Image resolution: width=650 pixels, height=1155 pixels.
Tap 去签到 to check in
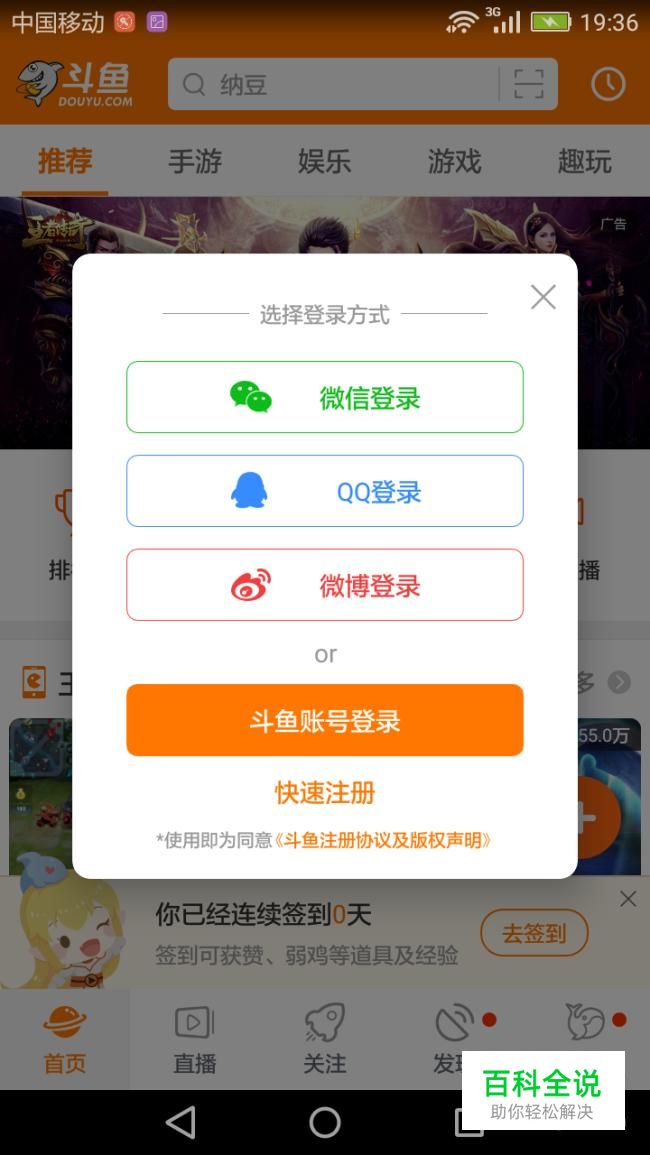click(x=534, y=933)
